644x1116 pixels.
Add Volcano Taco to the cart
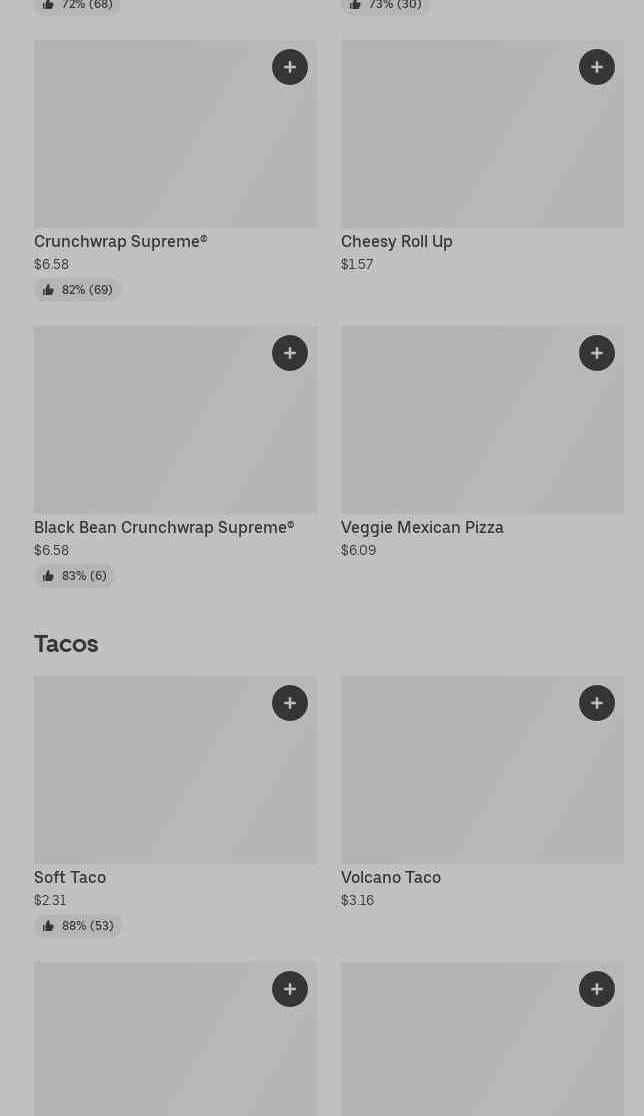click(597, 703)
